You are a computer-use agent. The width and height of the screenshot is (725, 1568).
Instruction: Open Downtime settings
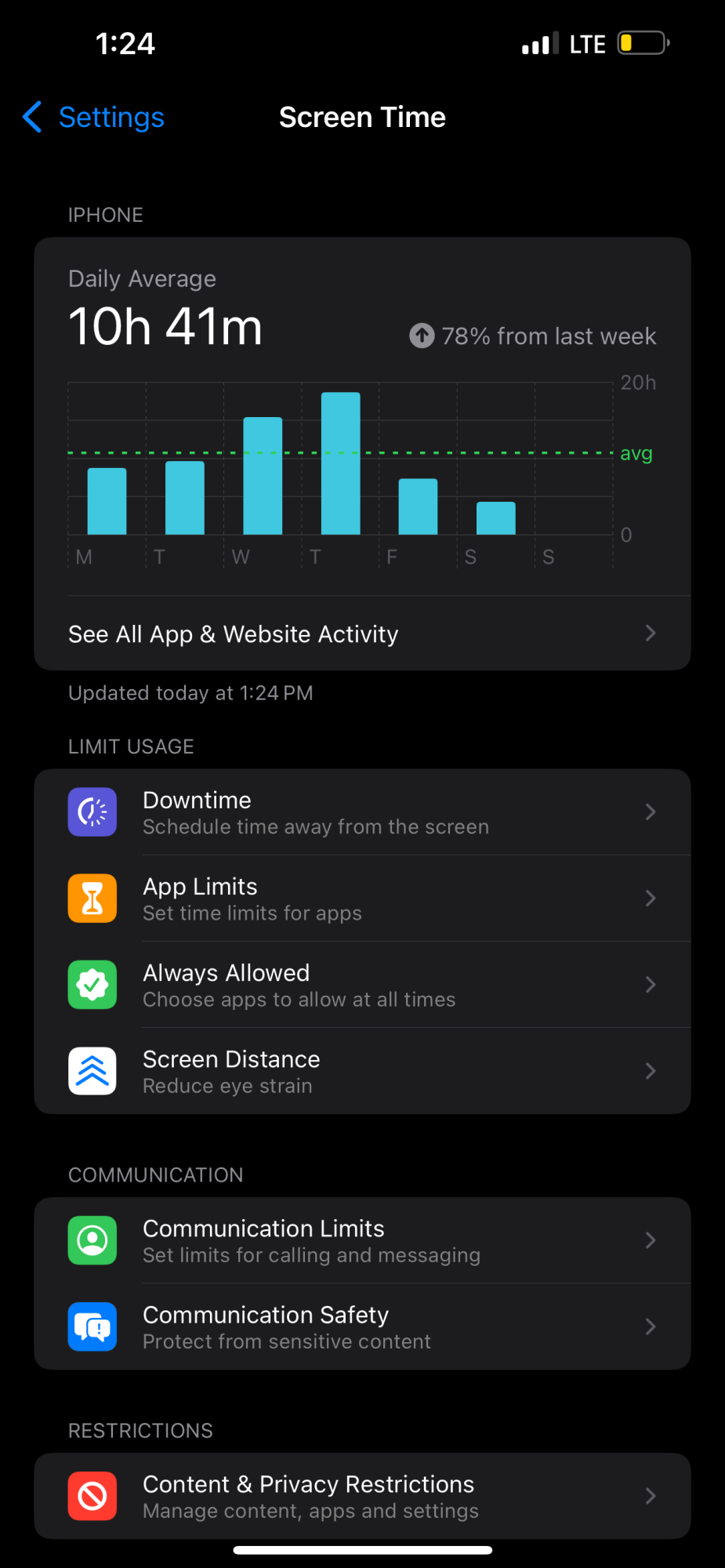[362, 812]
